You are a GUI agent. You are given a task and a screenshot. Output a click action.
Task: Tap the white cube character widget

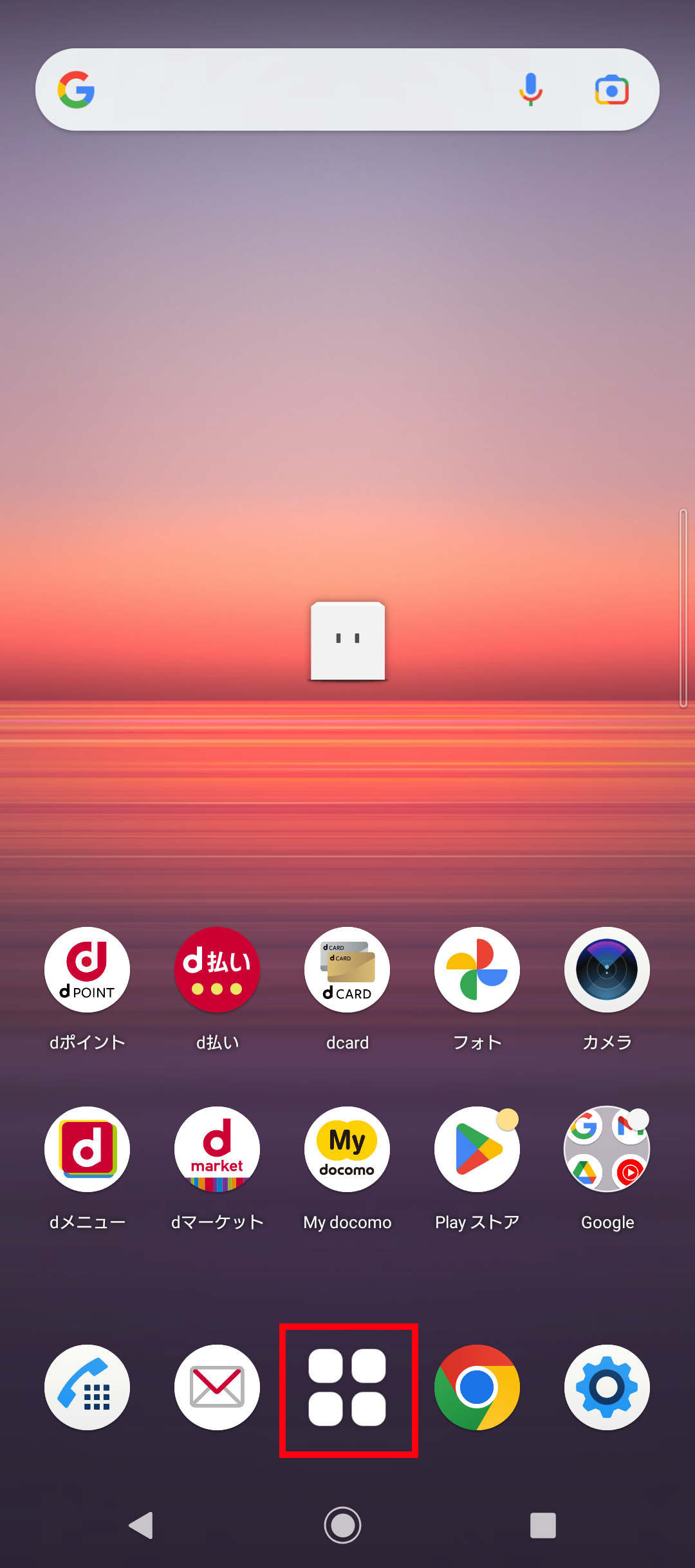click(347, 641)
